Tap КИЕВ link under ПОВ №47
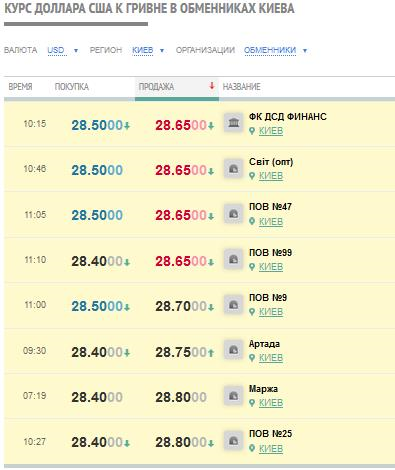This screenshot has height=470, width=395. (x=271, y=221)
